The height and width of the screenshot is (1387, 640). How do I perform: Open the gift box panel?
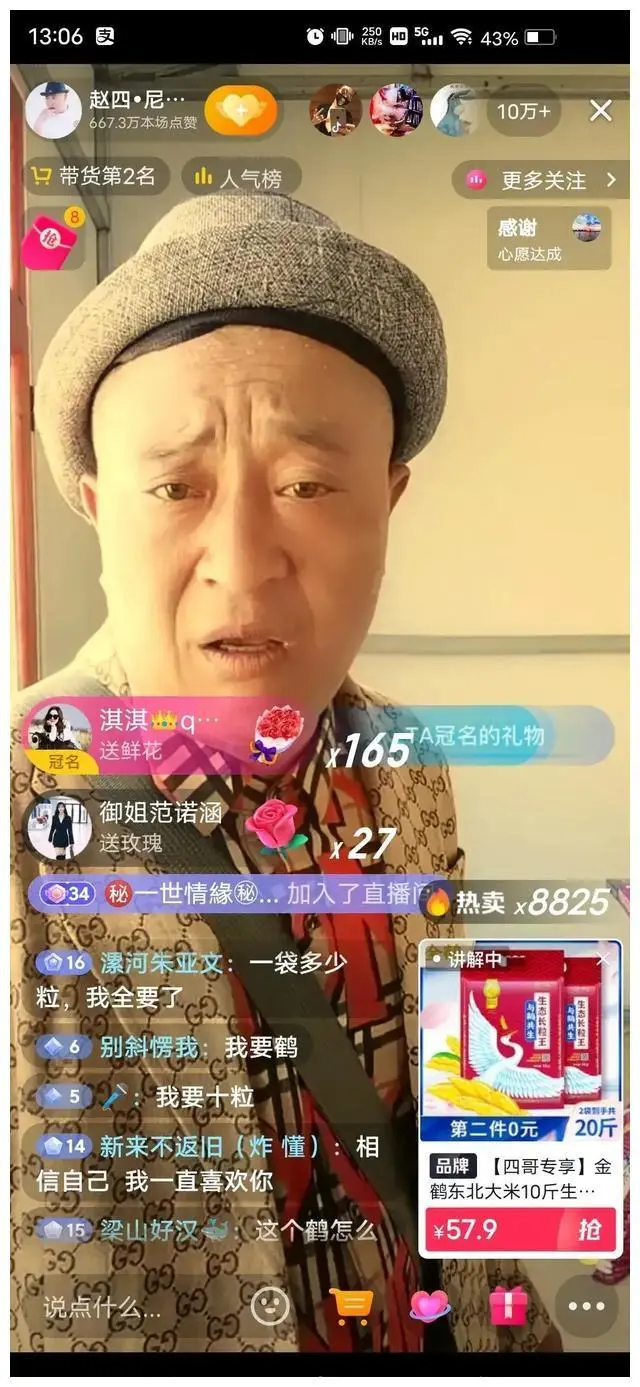(x=508, y=1305)
